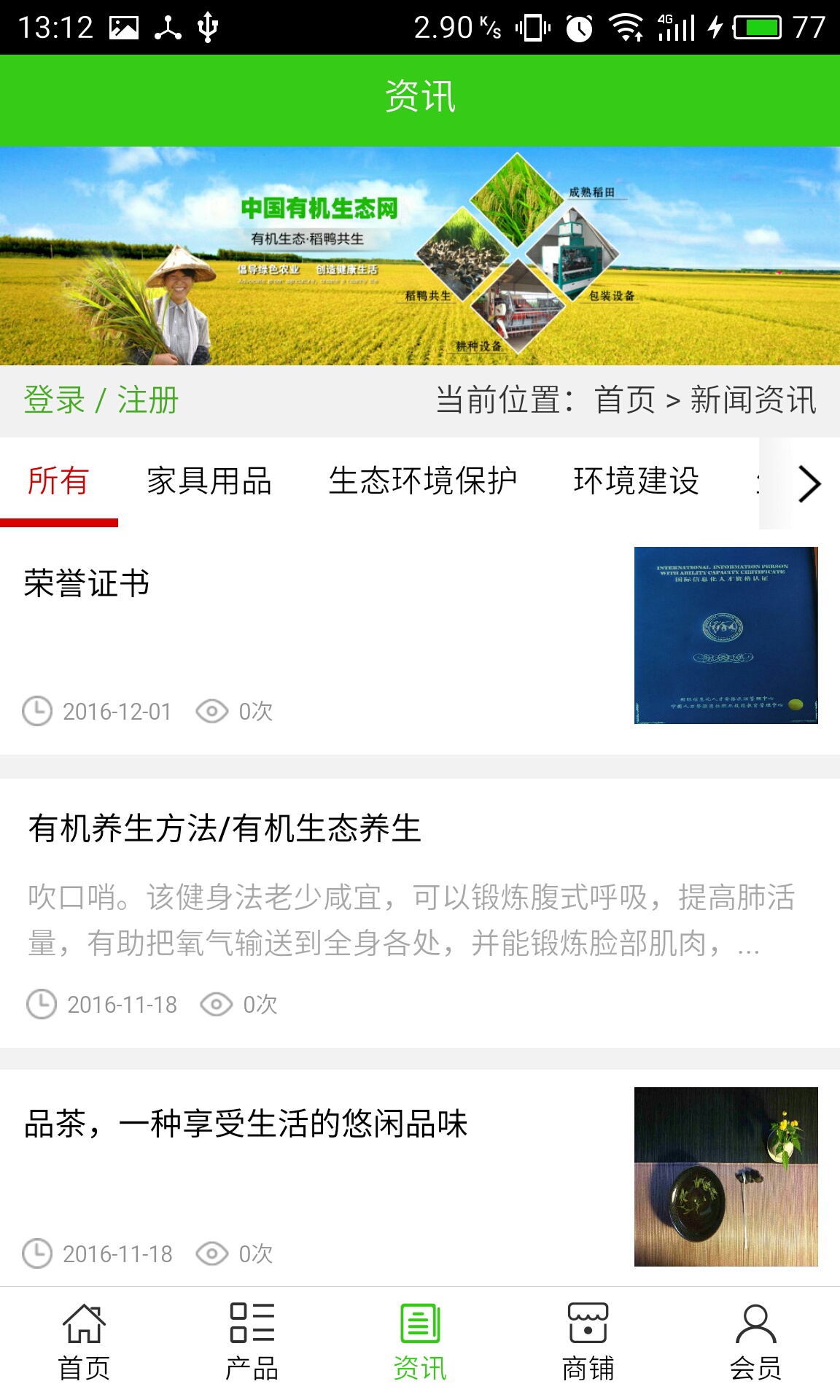Switch to the 家具用品 category tab
The image size is (840, 1400).
coord(209,481)
